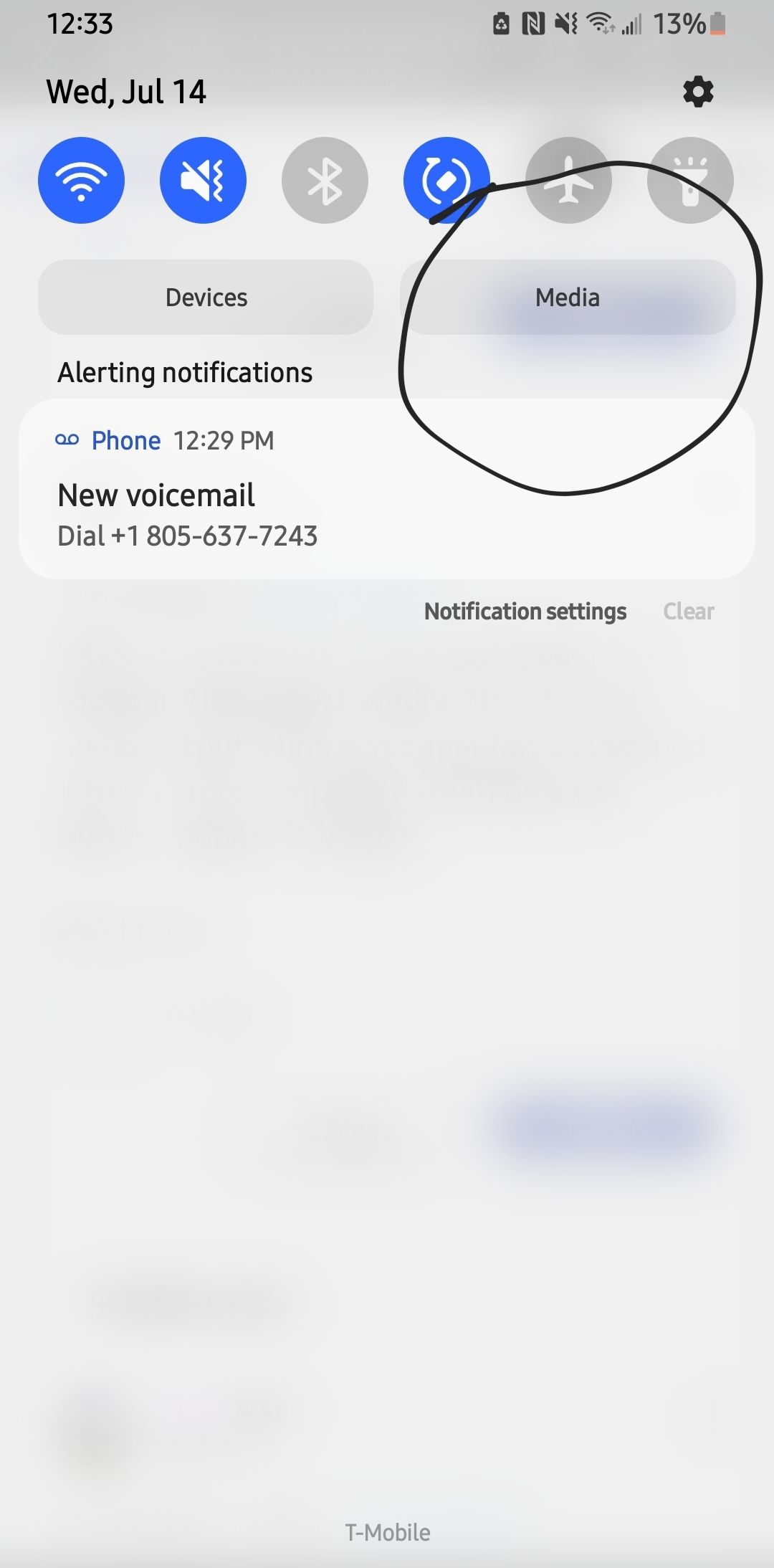Open the Media output panel
The image size is (774, 1568).
[567, 296]
